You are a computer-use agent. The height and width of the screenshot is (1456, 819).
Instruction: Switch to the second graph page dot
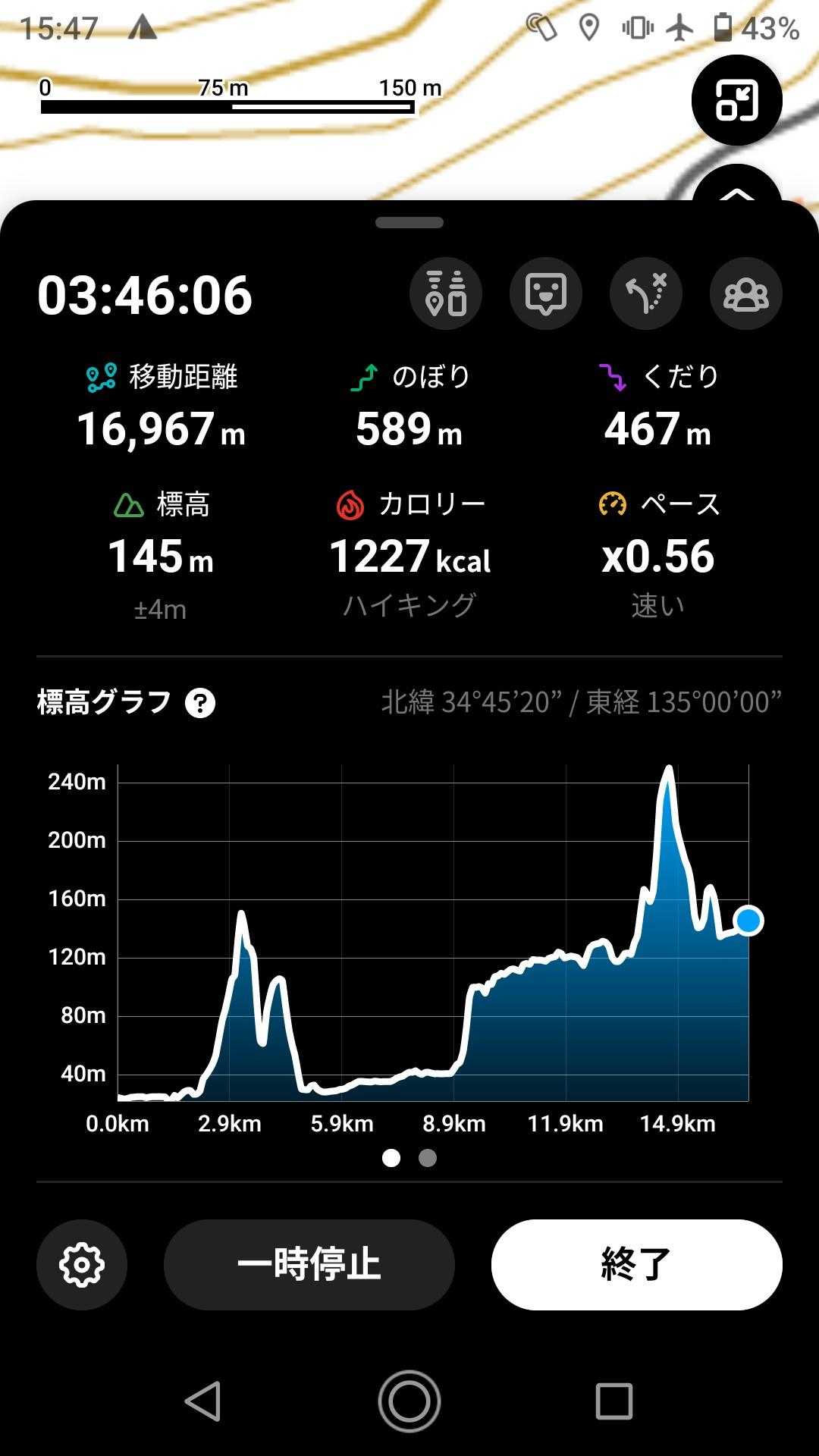428,1158
